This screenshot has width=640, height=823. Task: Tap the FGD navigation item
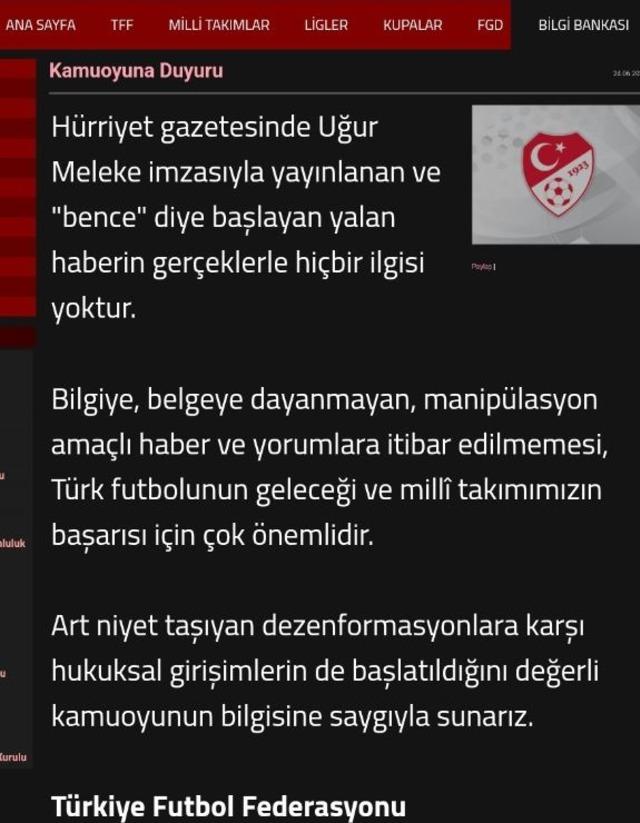tap(490, 25)
